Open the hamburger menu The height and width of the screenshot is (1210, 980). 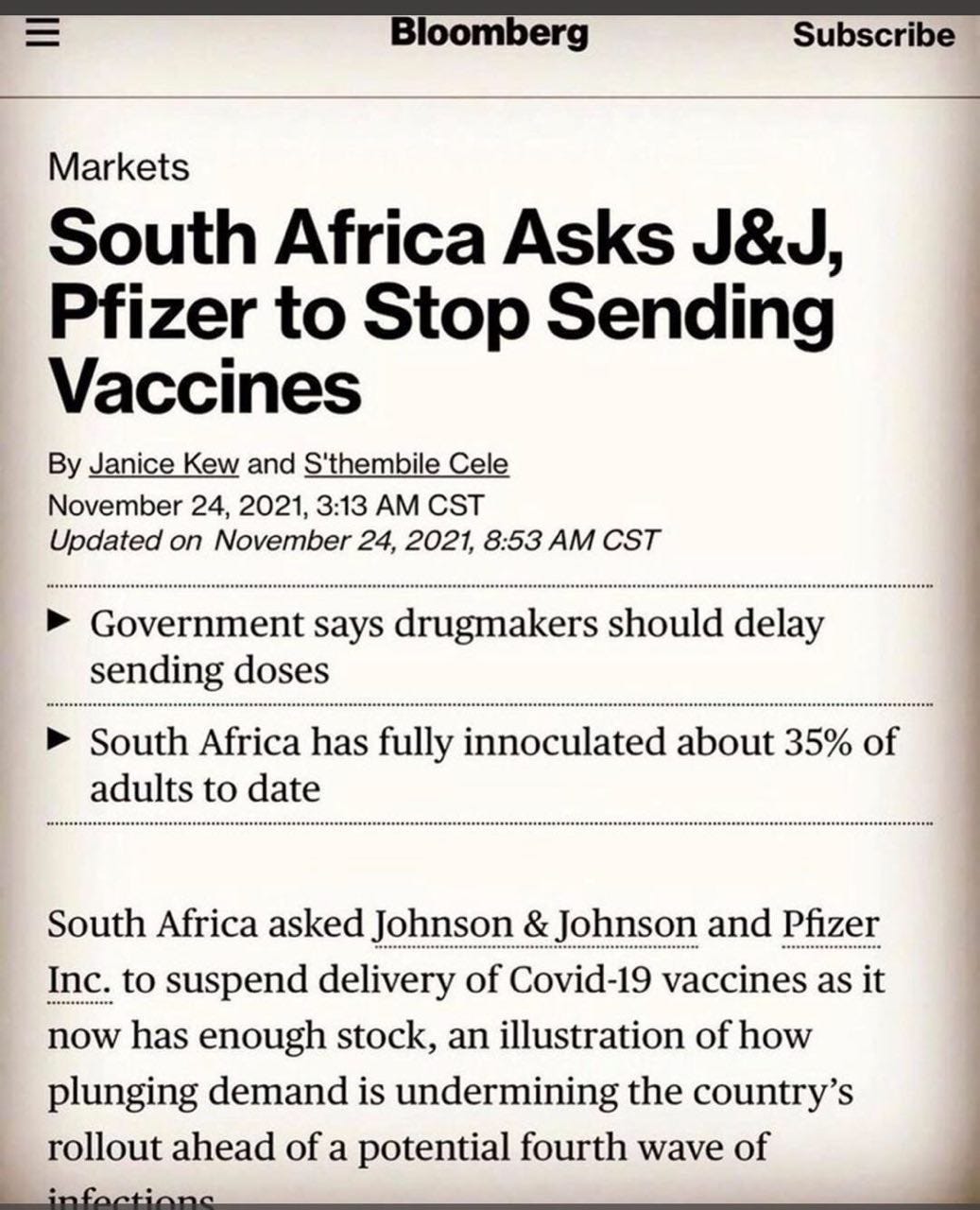click(x=41, y=34)
